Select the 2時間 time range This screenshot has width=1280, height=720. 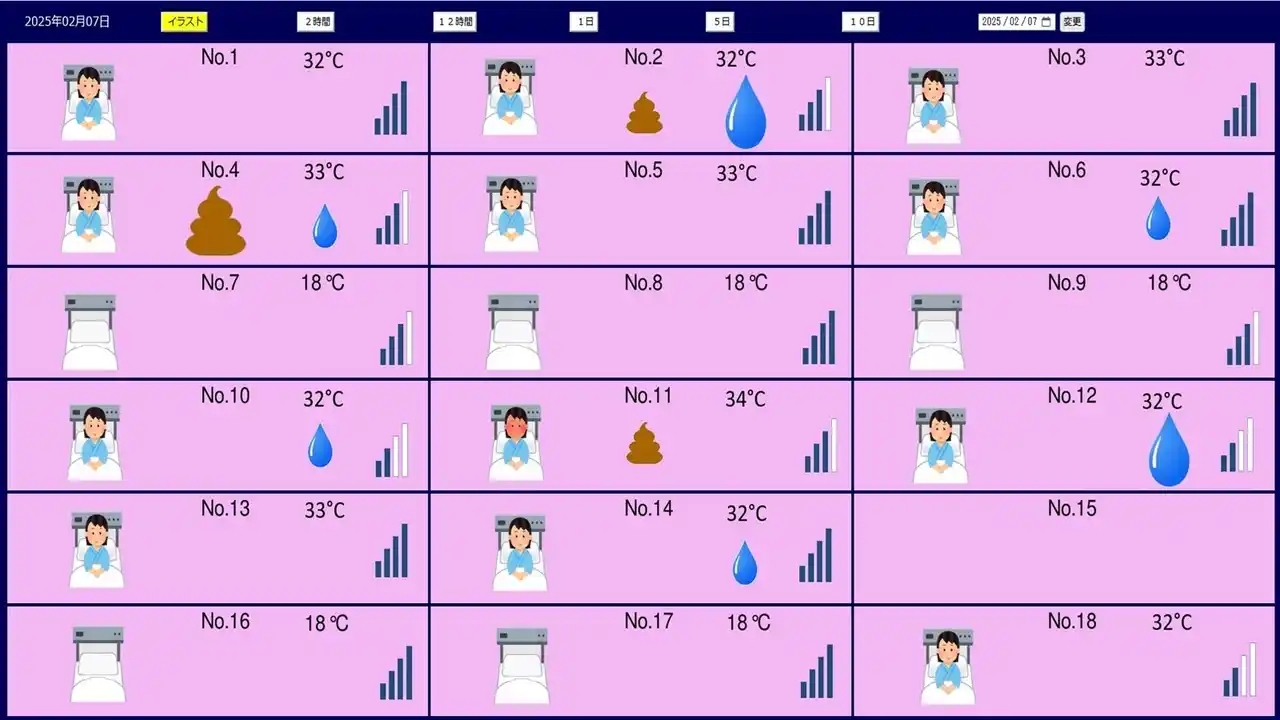point(316,21)
